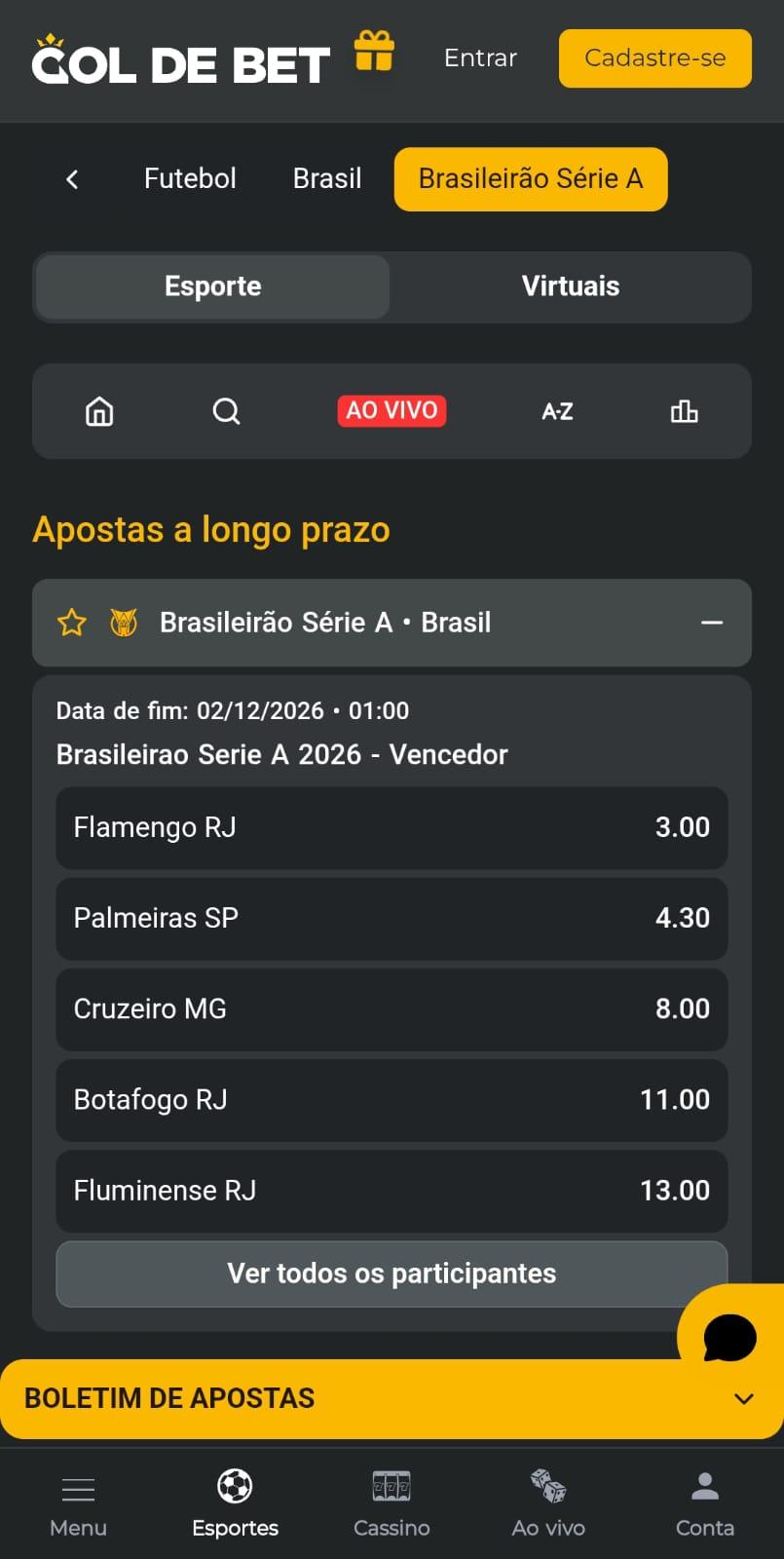This screenshot has height=1559, width=784.
Task: Go back using the left chevron arrow
Action: click(71, 179)
